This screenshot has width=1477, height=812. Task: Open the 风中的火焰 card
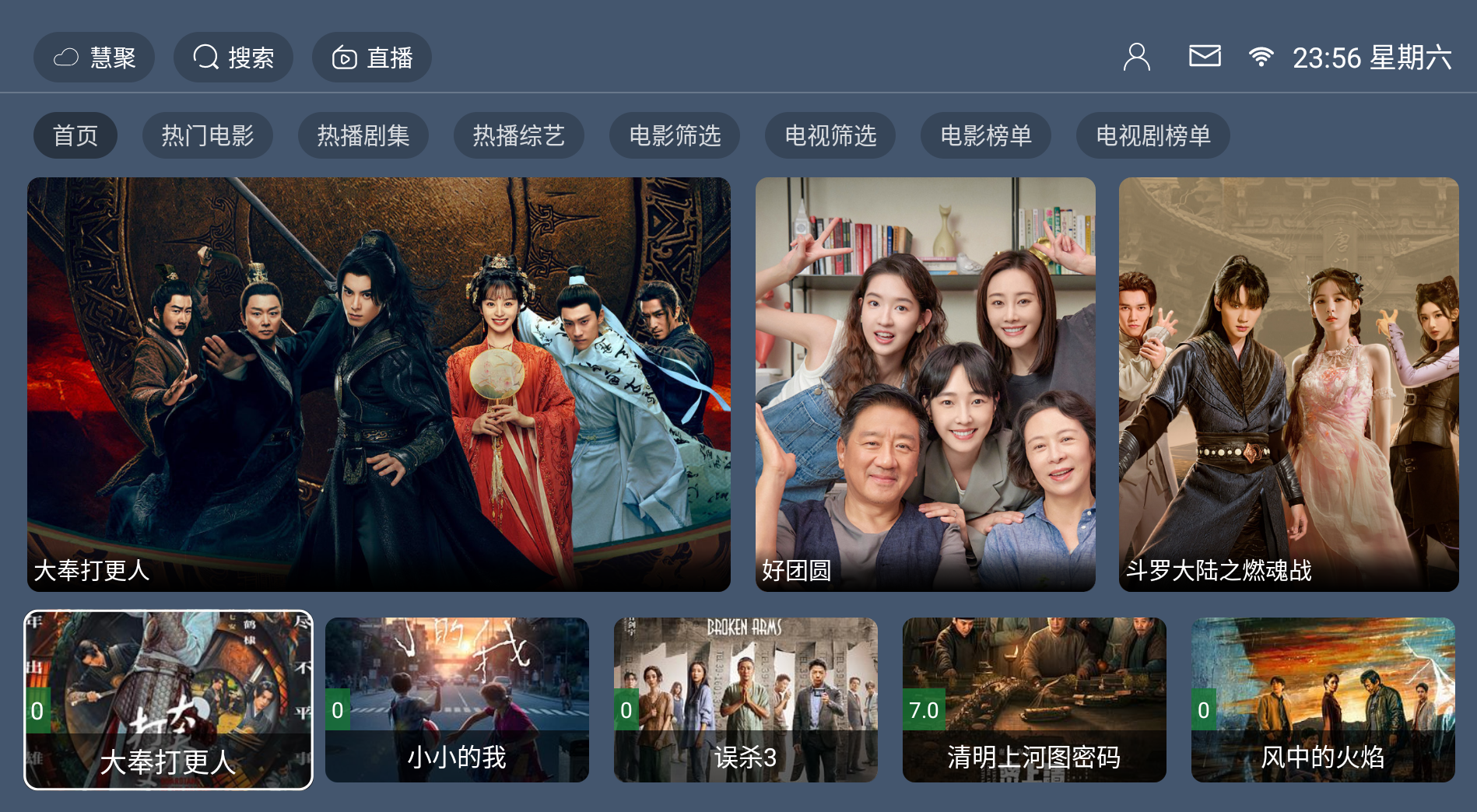pos(1323,700)
